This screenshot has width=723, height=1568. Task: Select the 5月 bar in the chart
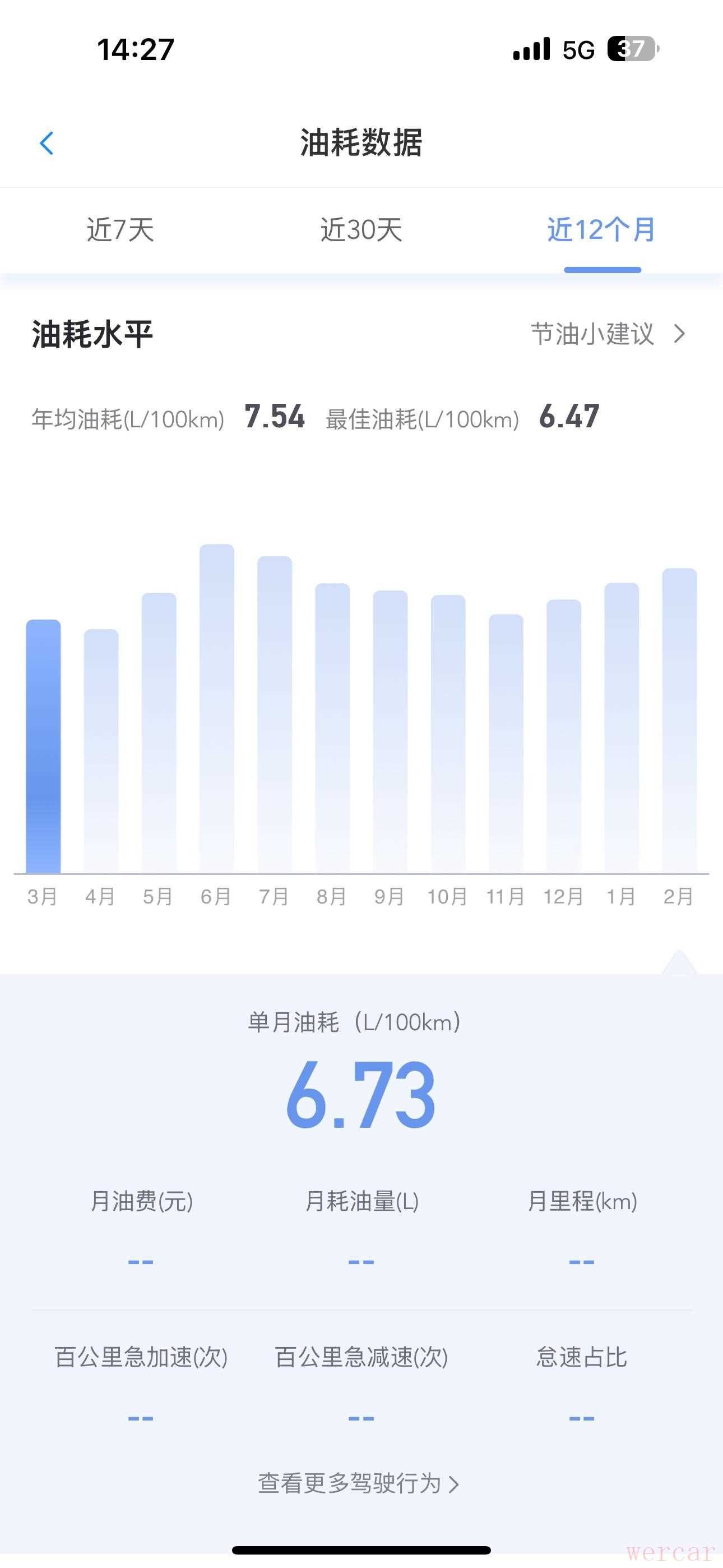159,733
